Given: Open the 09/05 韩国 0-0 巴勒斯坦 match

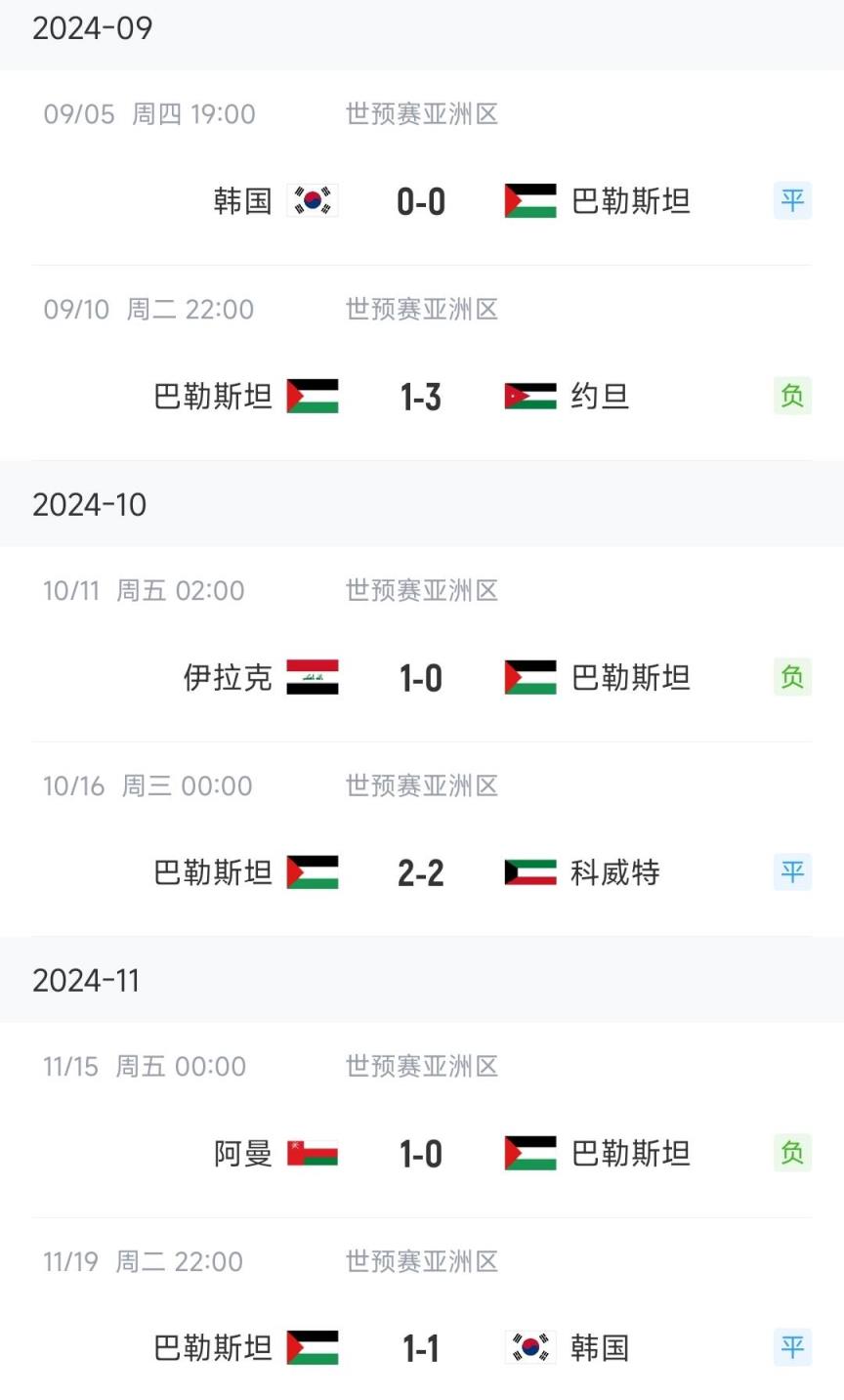Looking at the screenshot, I should [x=421, y=201].
